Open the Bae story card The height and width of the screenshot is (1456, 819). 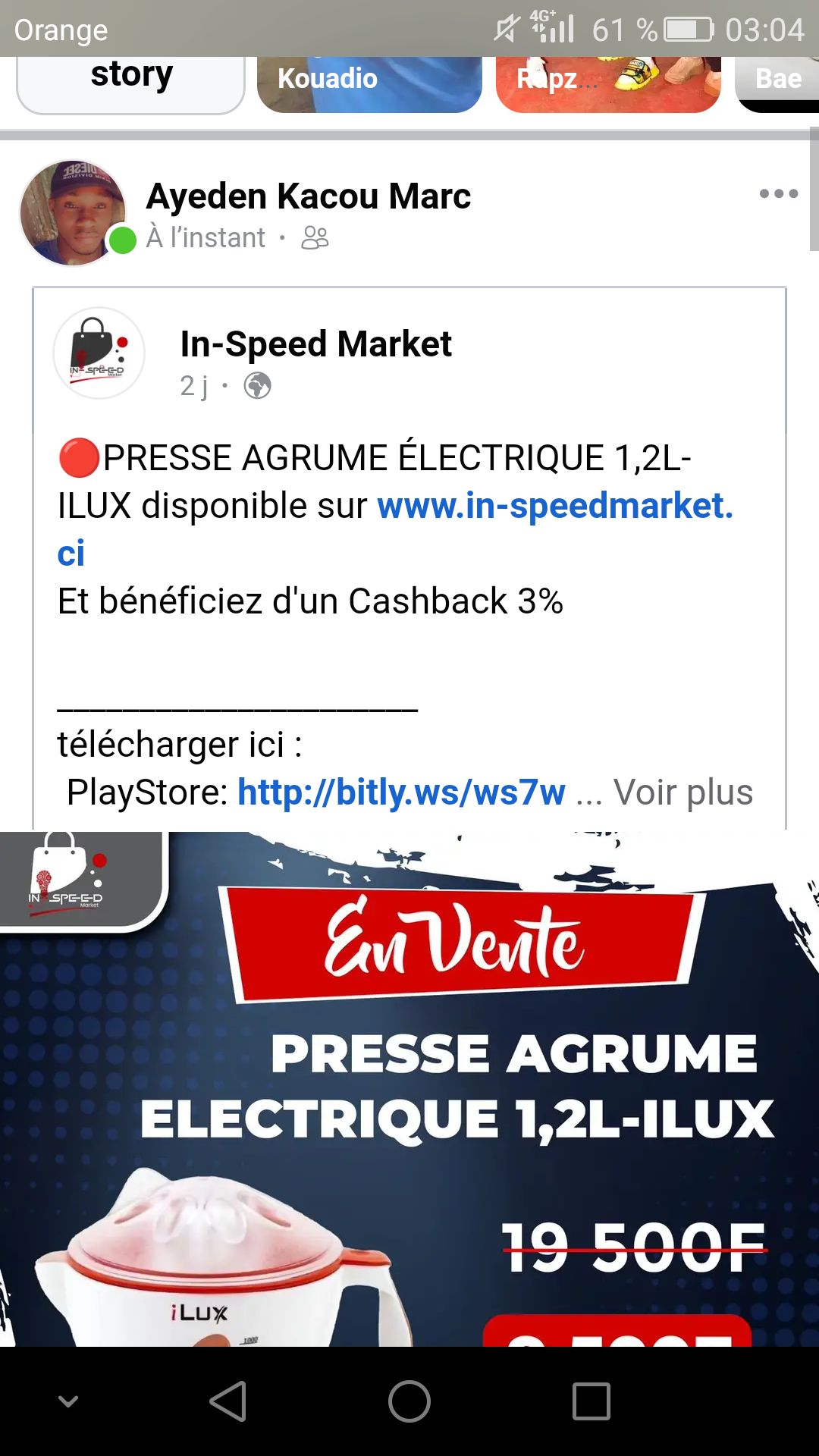pos(777,84)
